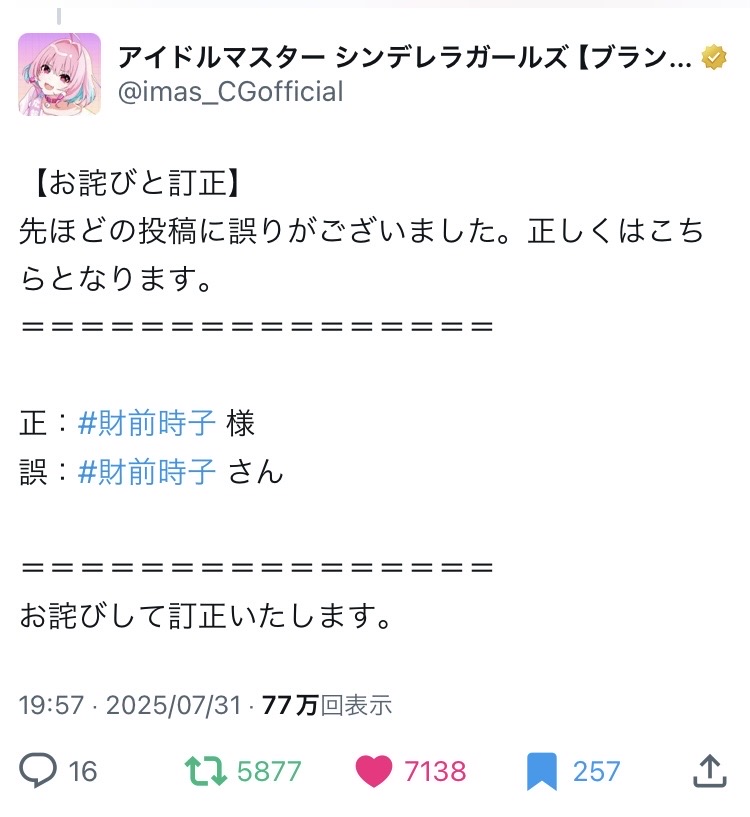Toggle the bookmark icon showing 257
The height and width of the screenshot is (817, 750).
point(541,770)
